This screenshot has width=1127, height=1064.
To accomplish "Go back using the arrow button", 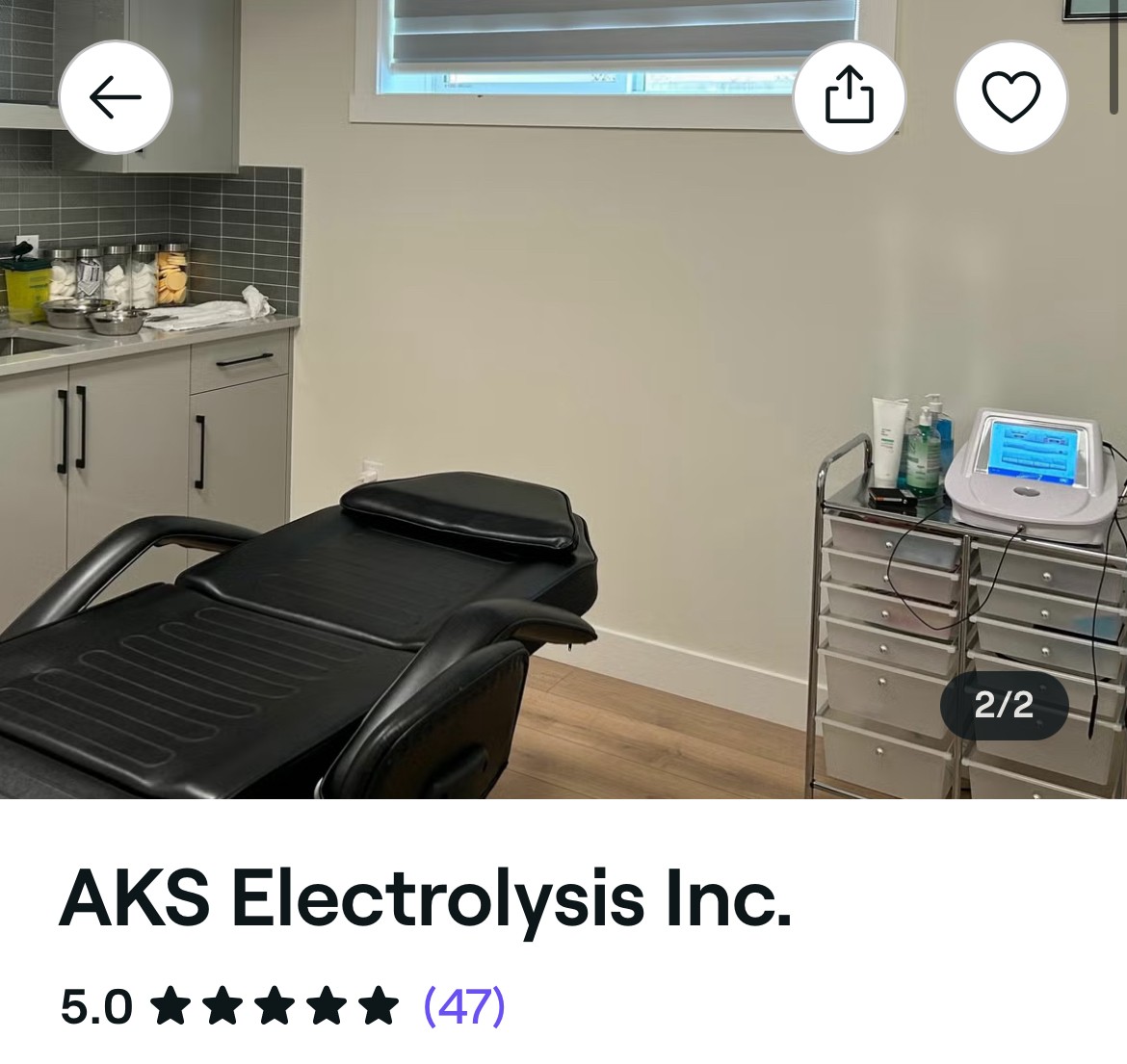I will pos(116,97).
